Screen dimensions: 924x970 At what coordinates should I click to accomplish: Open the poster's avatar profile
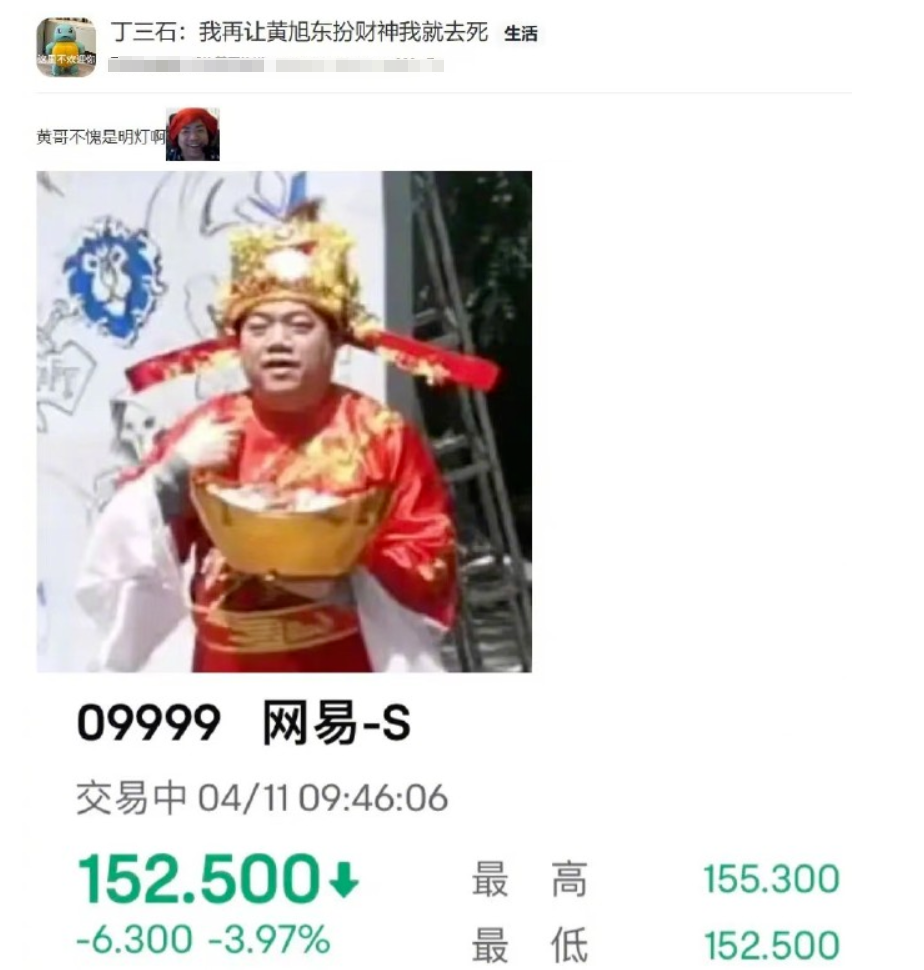[66, 46]
